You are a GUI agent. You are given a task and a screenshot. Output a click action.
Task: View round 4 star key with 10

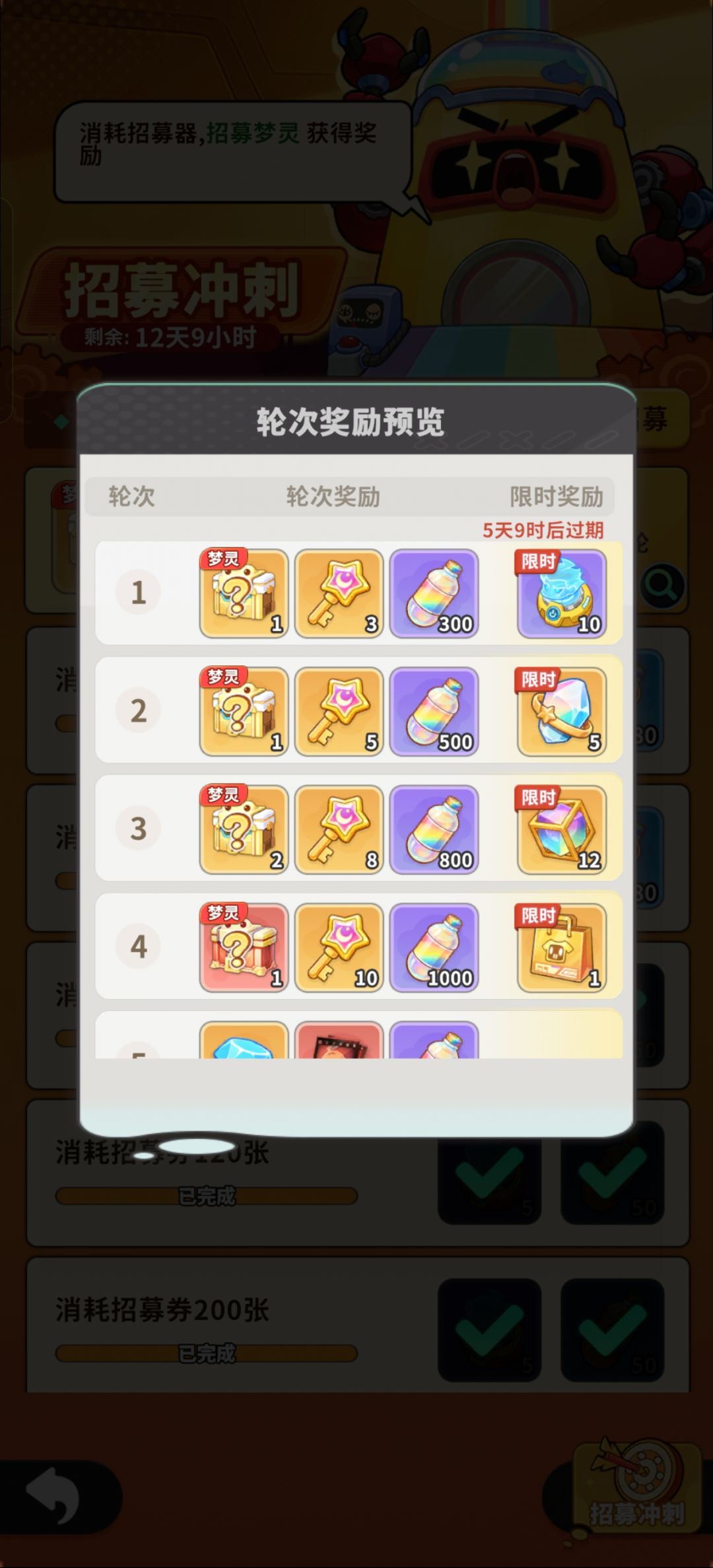pos(339,947)
